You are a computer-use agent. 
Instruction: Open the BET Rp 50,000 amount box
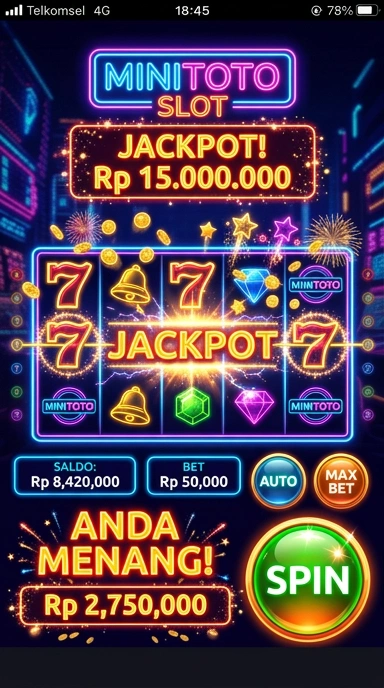coord(194,476)
